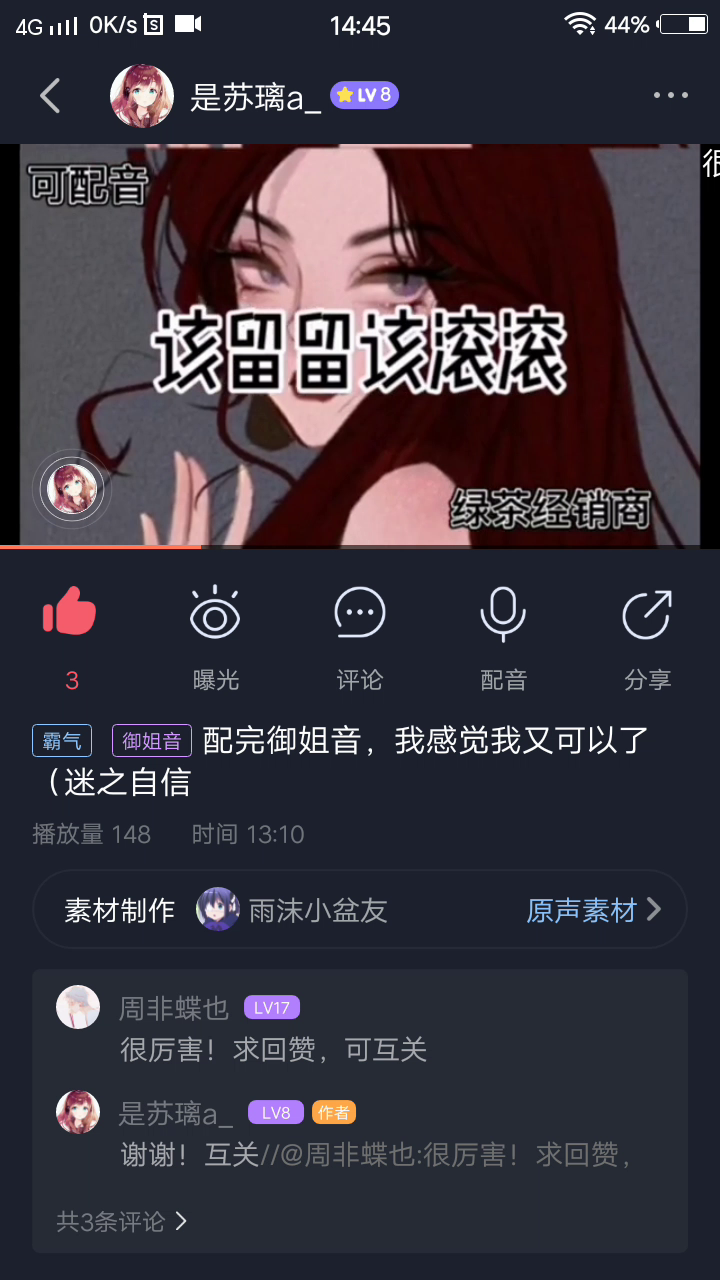
Task: Open 原声素材 original sound material
Action: (594, 910)
